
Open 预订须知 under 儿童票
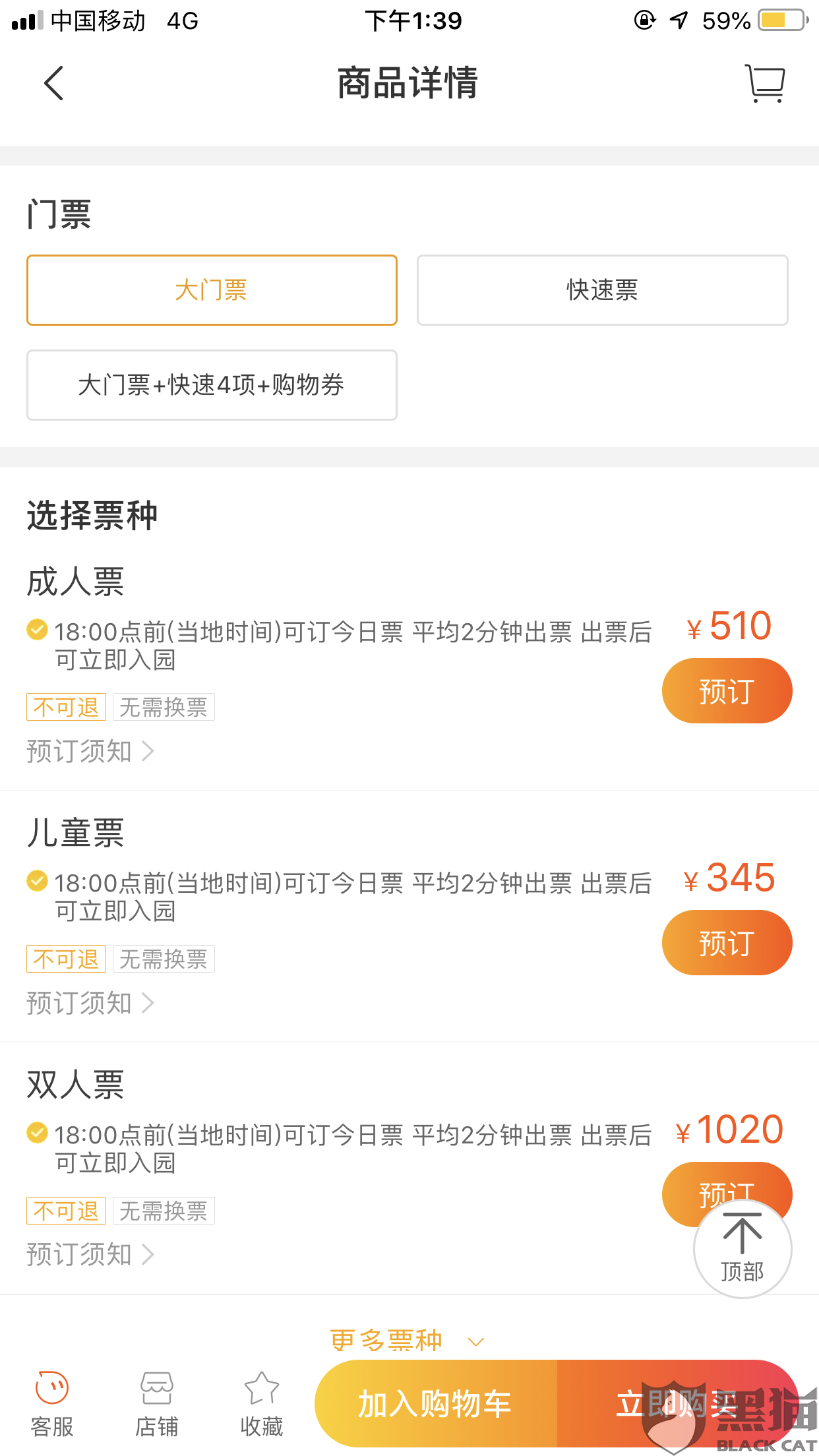point(90,1003)
